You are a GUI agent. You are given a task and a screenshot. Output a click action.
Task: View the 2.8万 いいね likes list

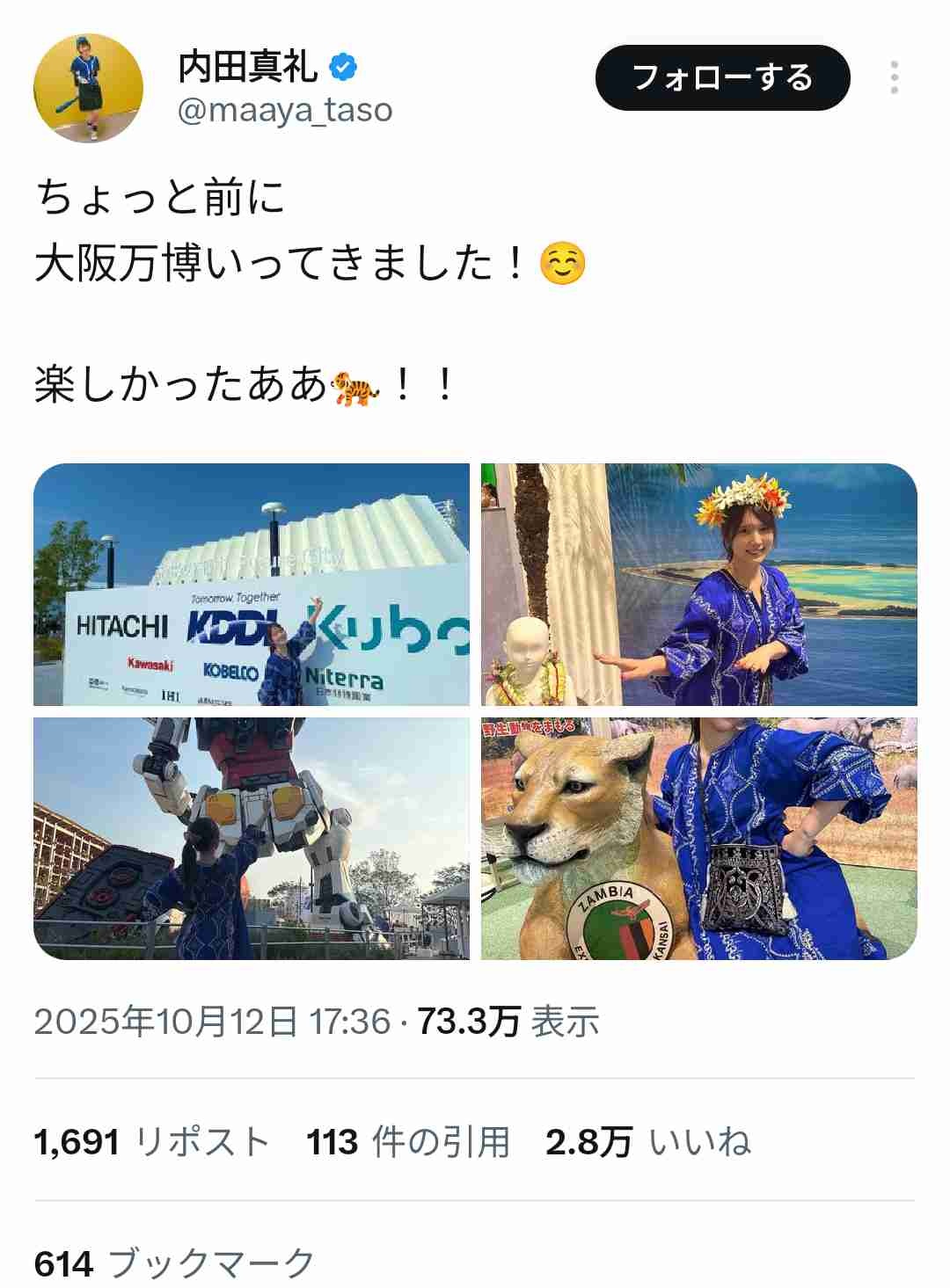(x=647, y=1142)
